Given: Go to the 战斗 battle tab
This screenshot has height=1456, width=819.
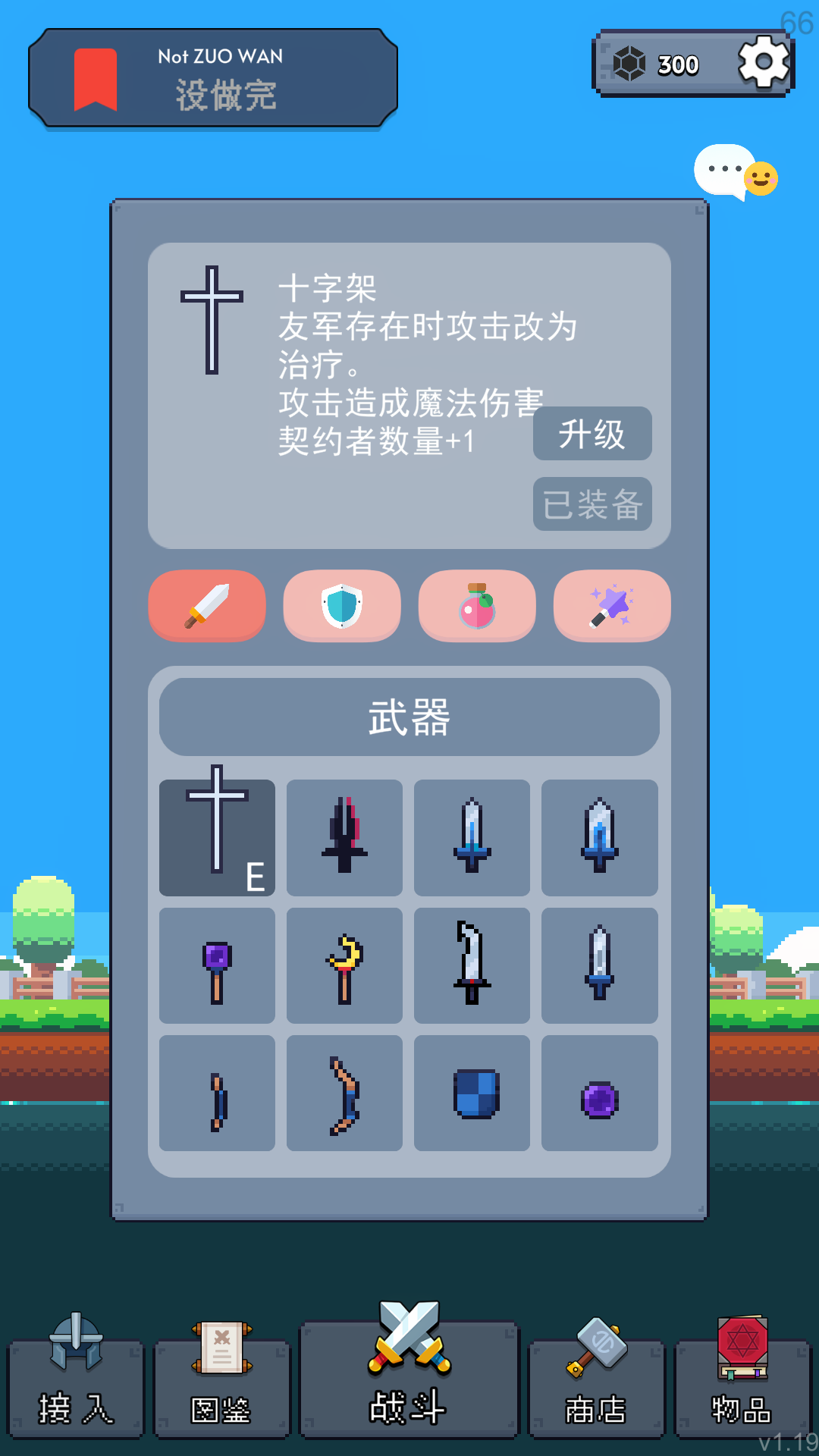Looking at the screenshot, I should 409,1369.
